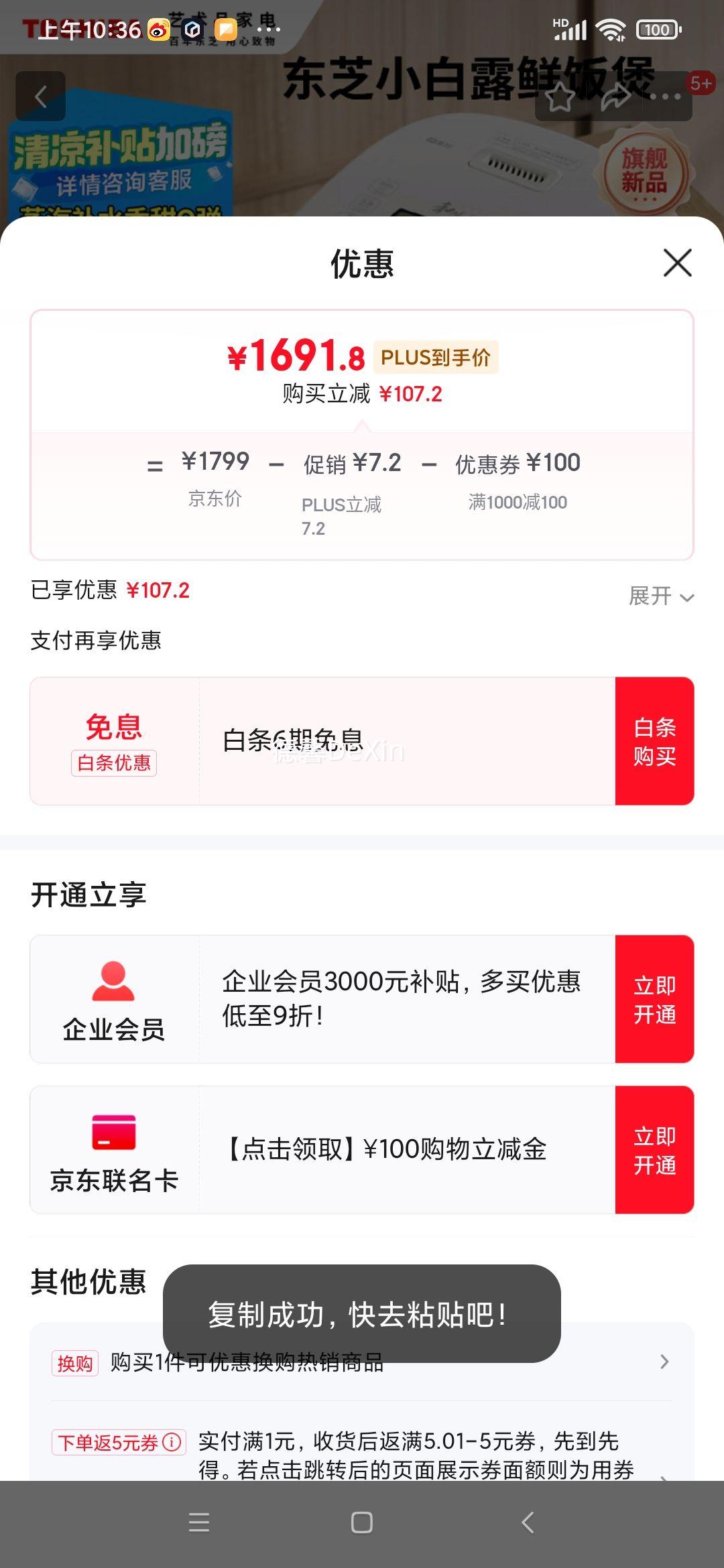The width and height of the screenshot is (724, 1568).
Task: Close the 优惠 discount panel
Action: click(x=677, y=263)
